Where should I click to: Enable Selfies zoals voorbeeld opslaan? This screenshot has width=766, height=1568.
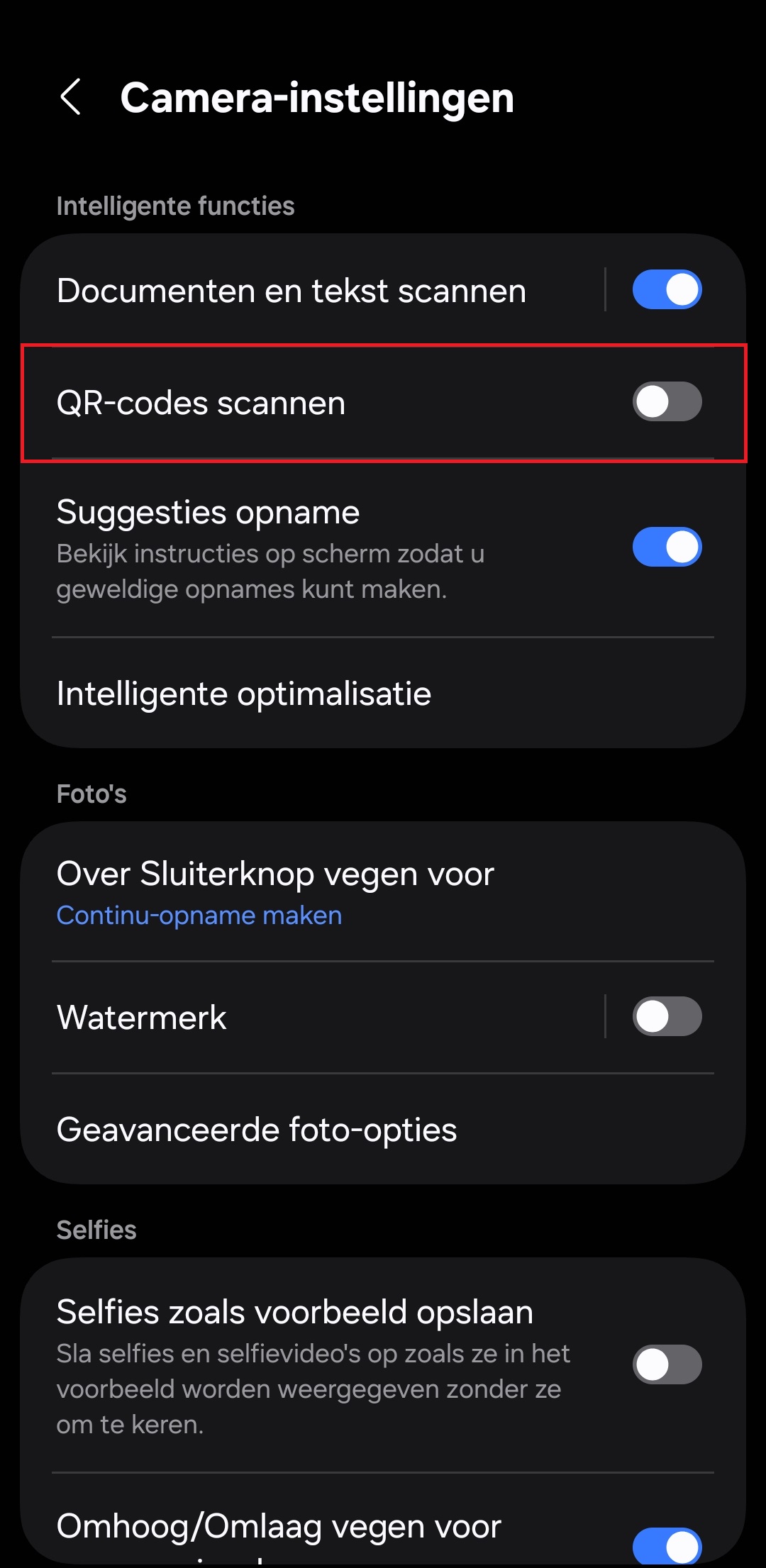(666, 1364)
